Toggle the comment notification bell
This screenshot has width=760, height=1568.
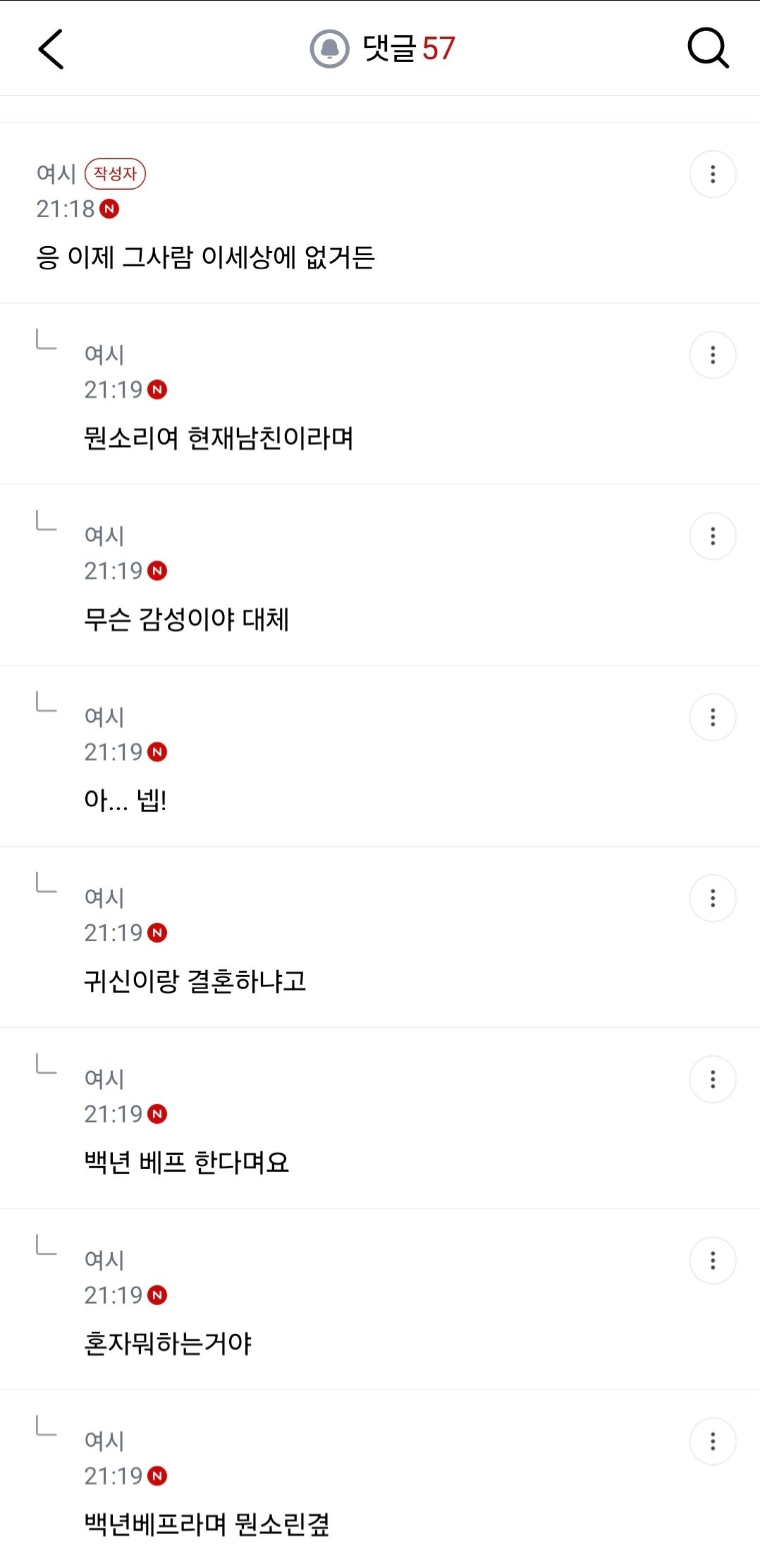pyautogui.click(x=329, y=49)
